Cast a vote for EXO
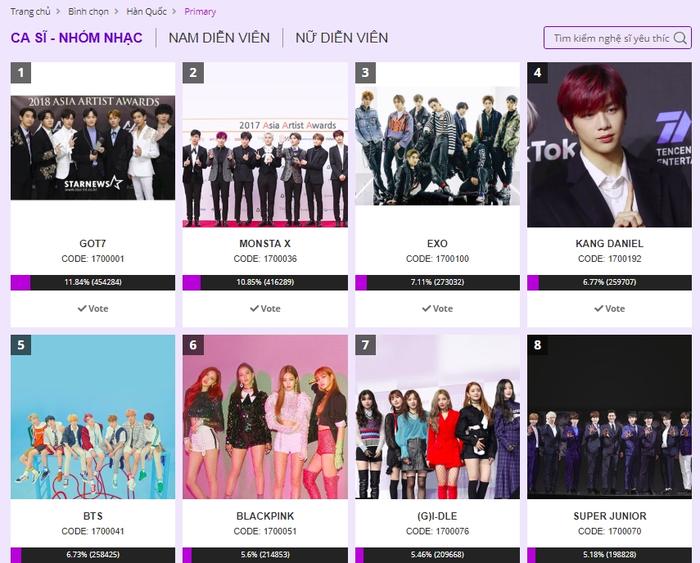 437,308
